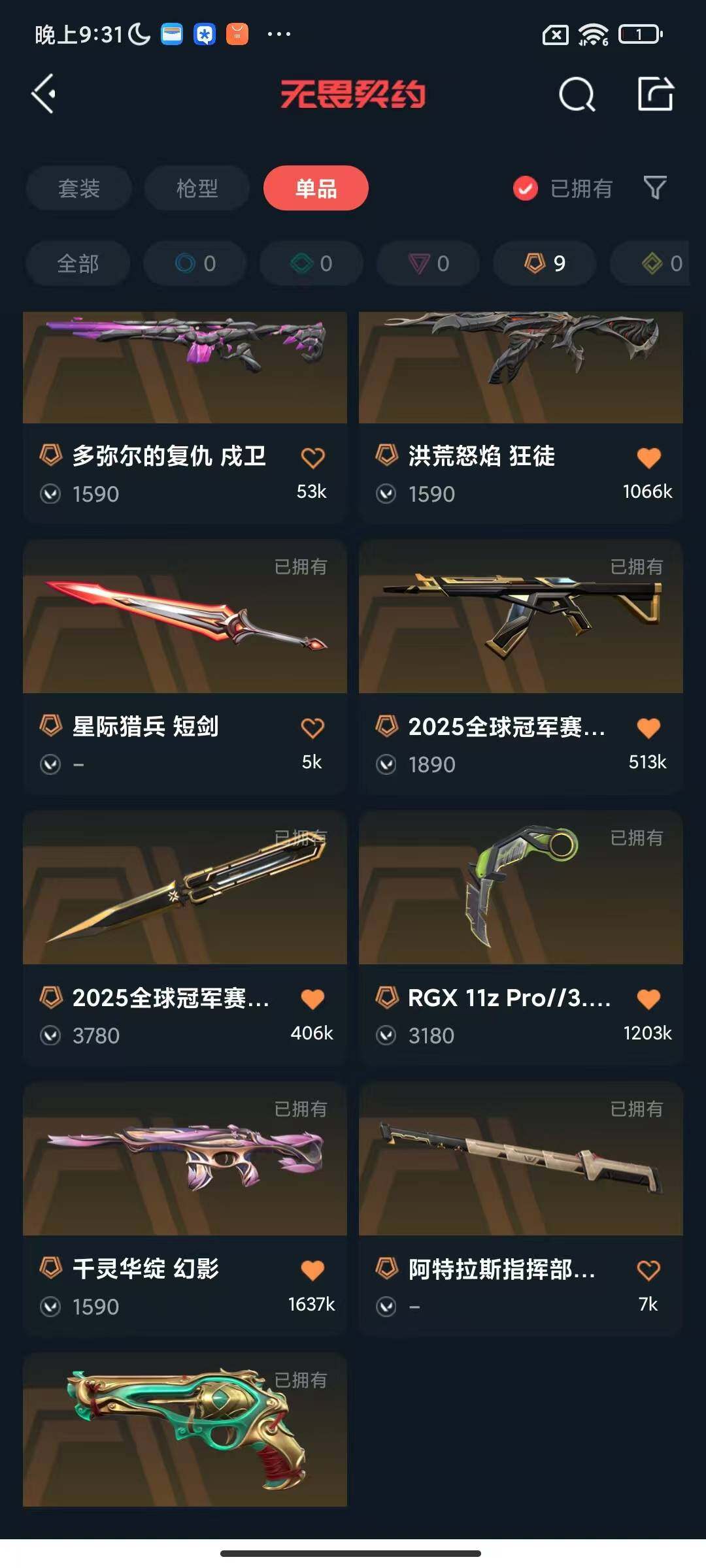This screenshot has height=1568, width=706.
Task: Open the funnel filter options
Action: 655,188
